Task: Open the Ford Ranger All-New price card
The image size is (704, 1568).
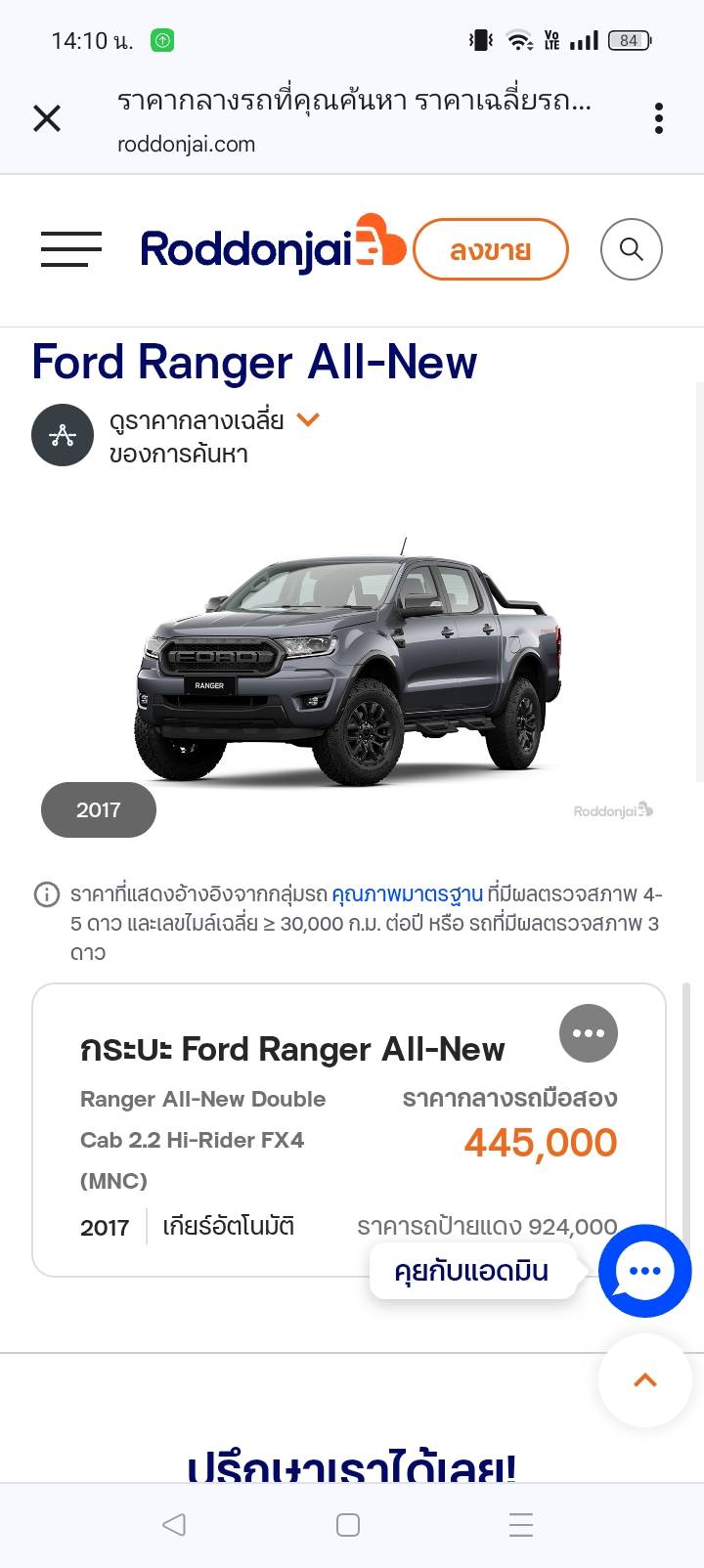Action: tap(293, 1134)
